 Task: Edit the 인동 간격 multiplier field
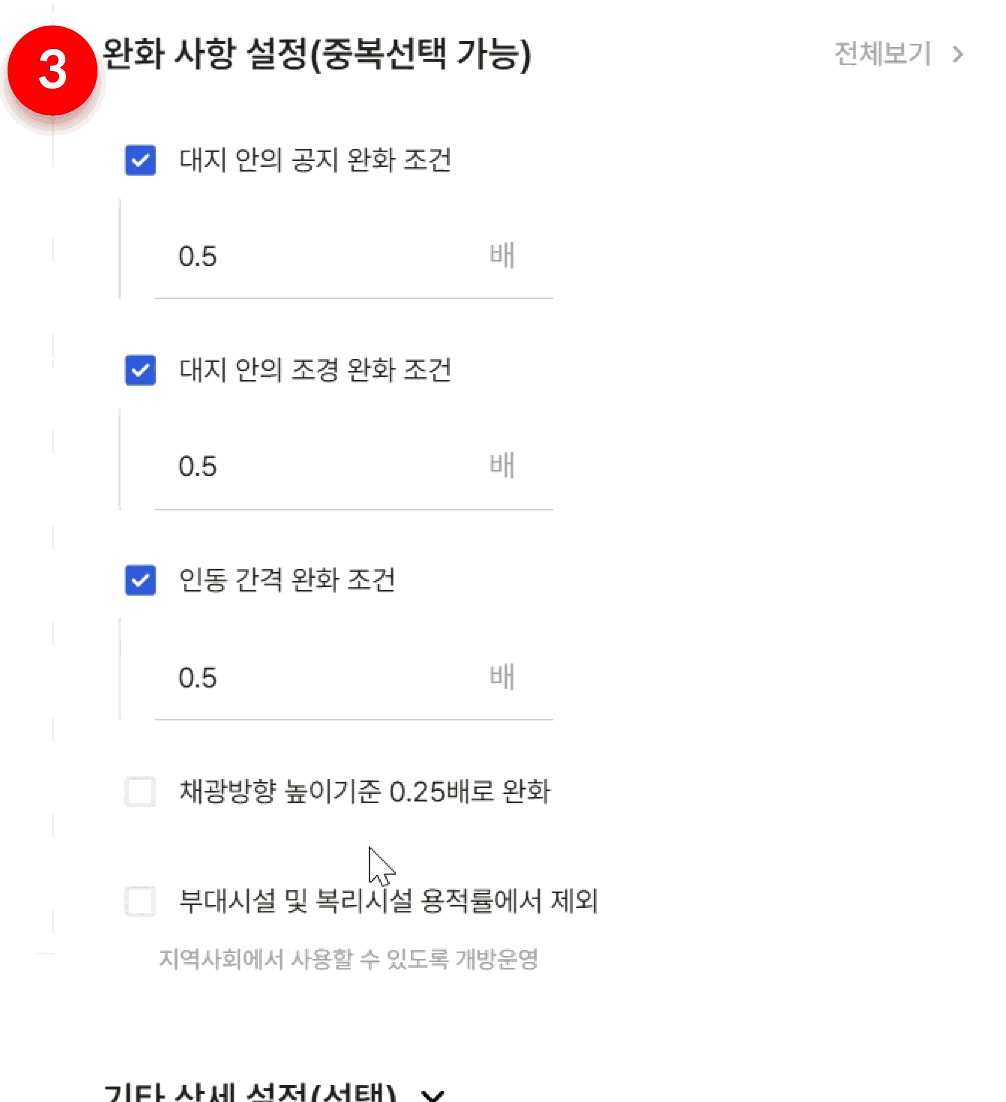pos(320,678)
